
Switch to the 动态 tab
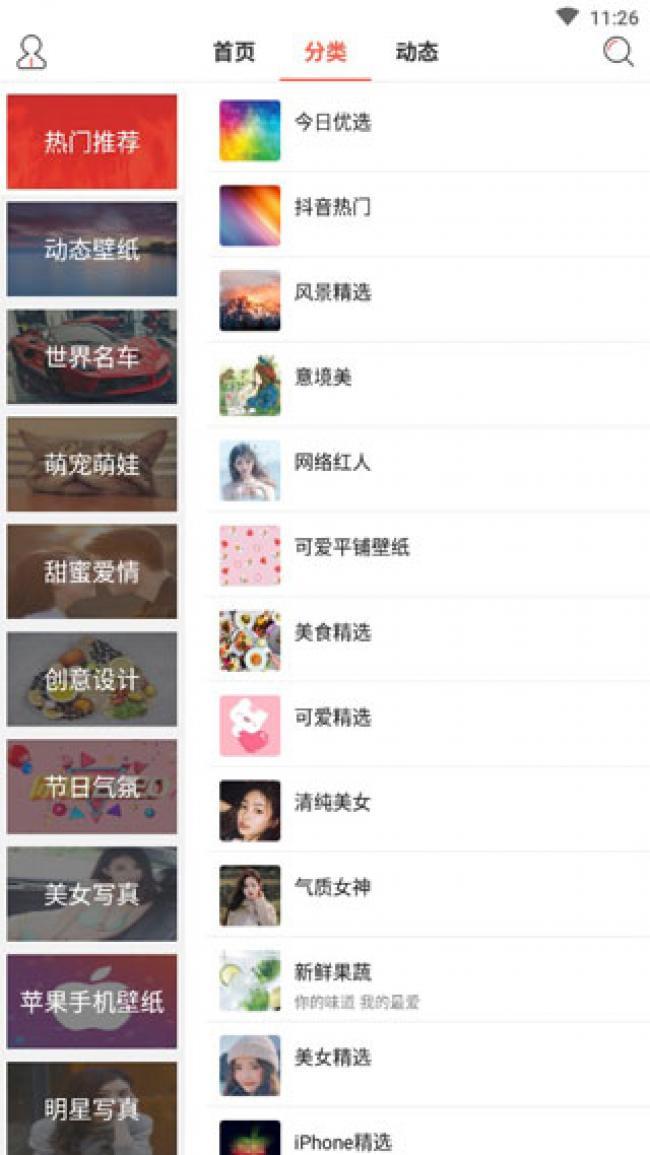click(x=416, y=52)
